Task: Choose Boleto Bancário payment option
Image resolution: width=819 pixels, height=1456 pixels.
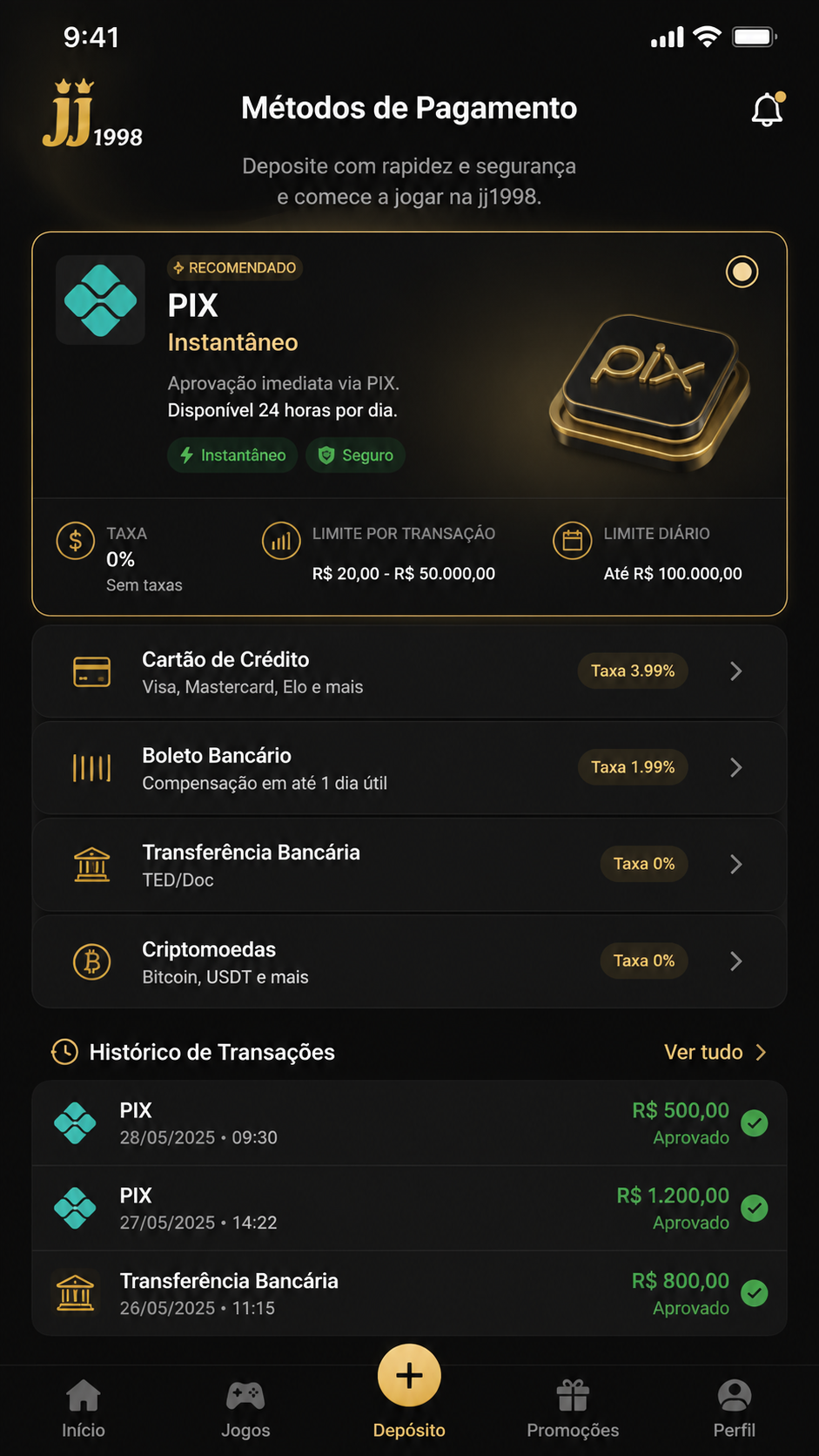Action: pyautogui.click(x=409, y=768)
